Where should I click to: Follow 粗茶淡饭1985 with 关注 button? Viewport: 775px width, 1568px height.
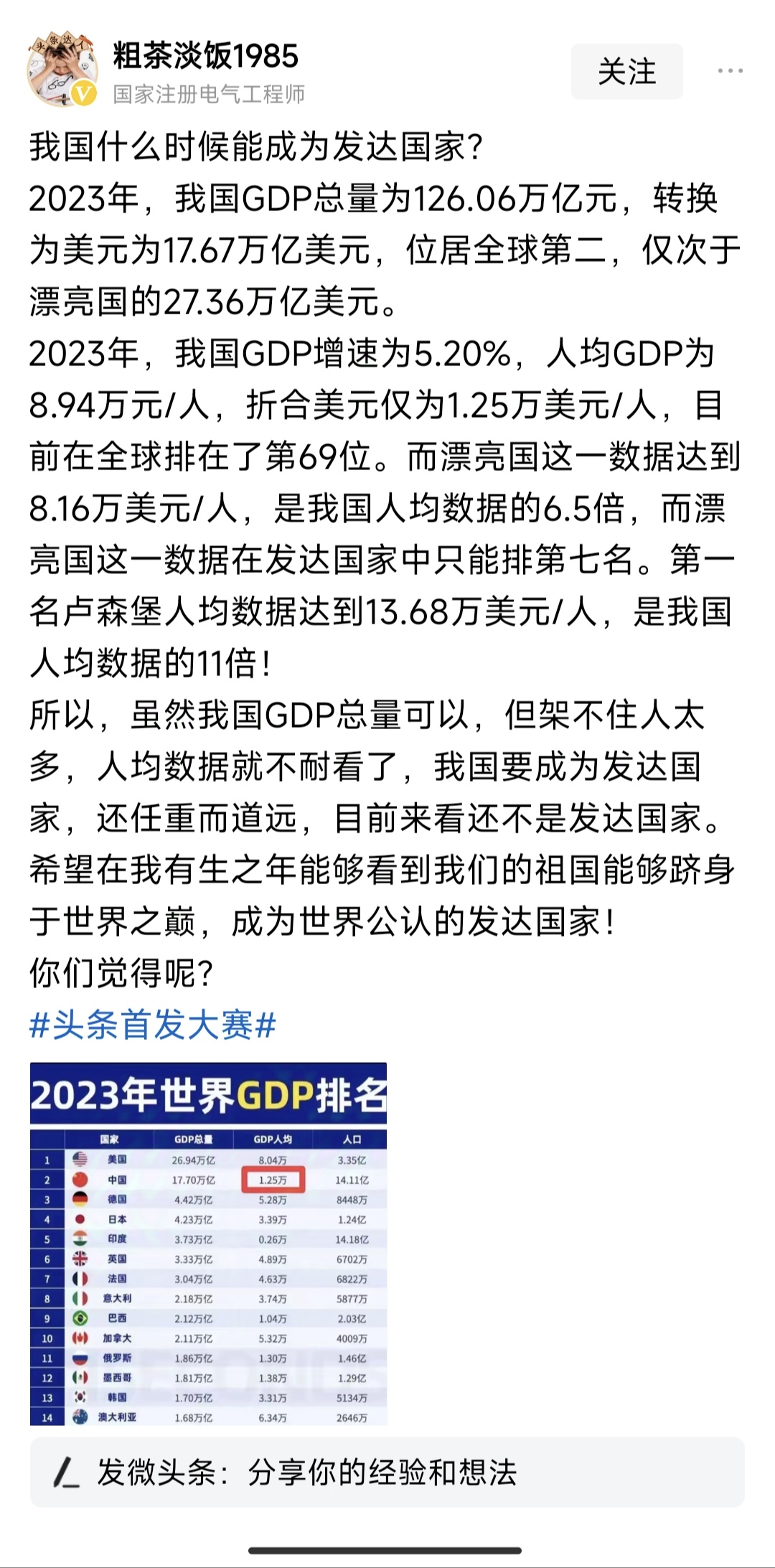pos(626,72)
